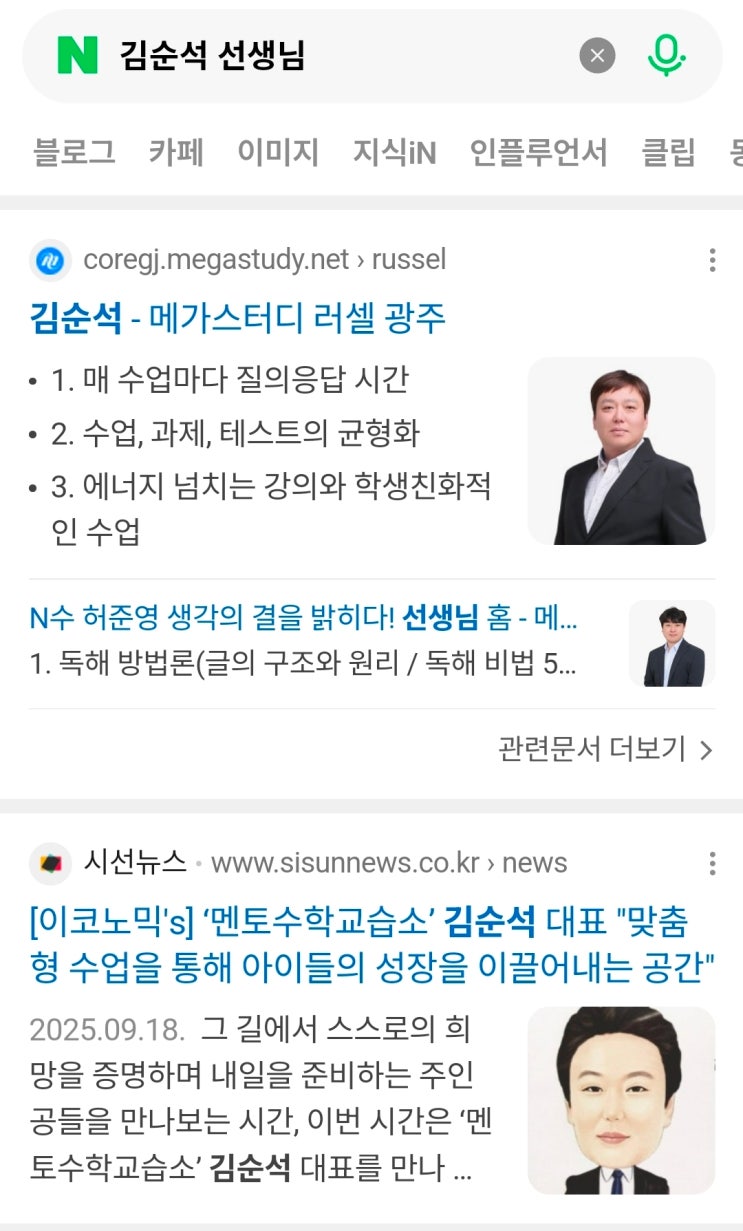Clear the search query text
This screenshot has height=1231, width=743.
click(x=597, y=56)
